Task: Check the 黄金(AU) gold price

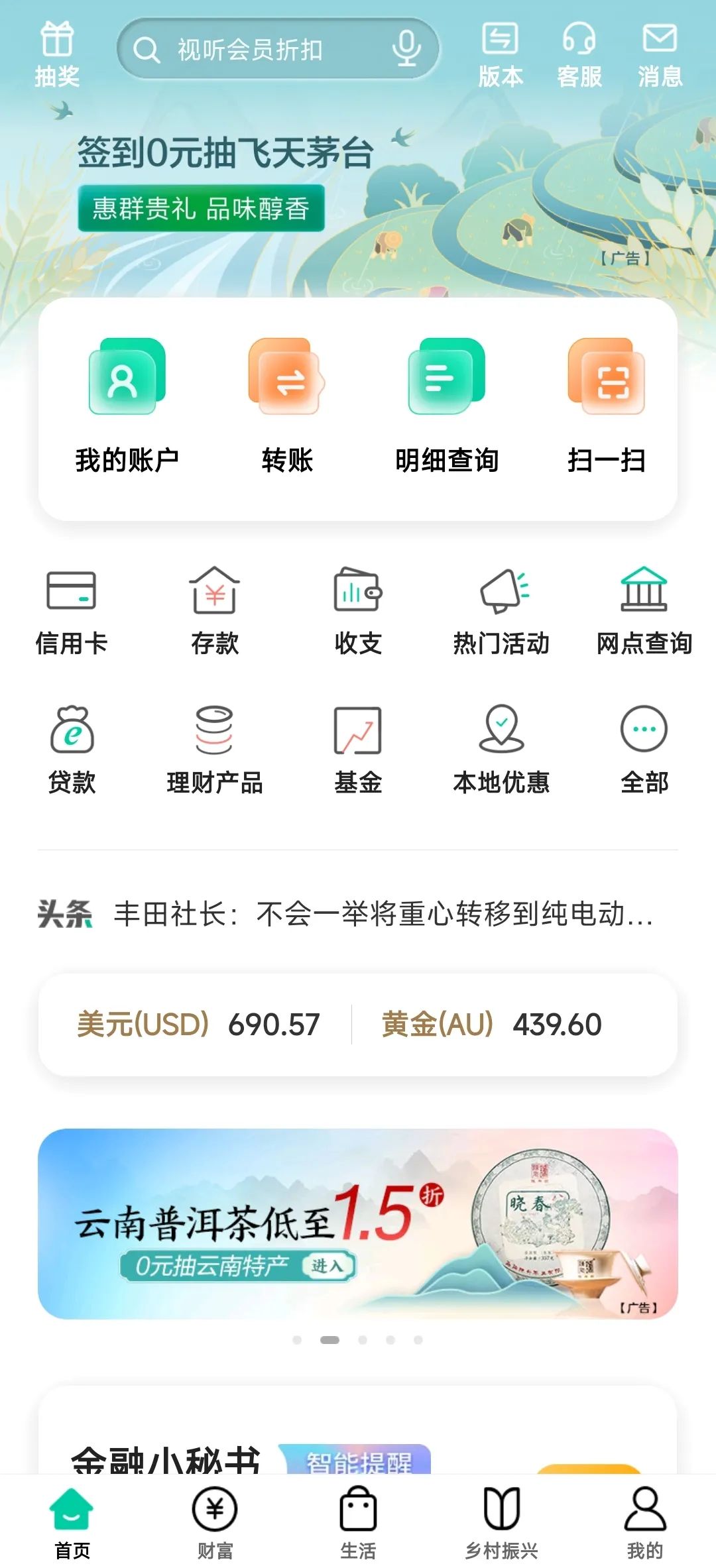Action: coord(491,1024)
